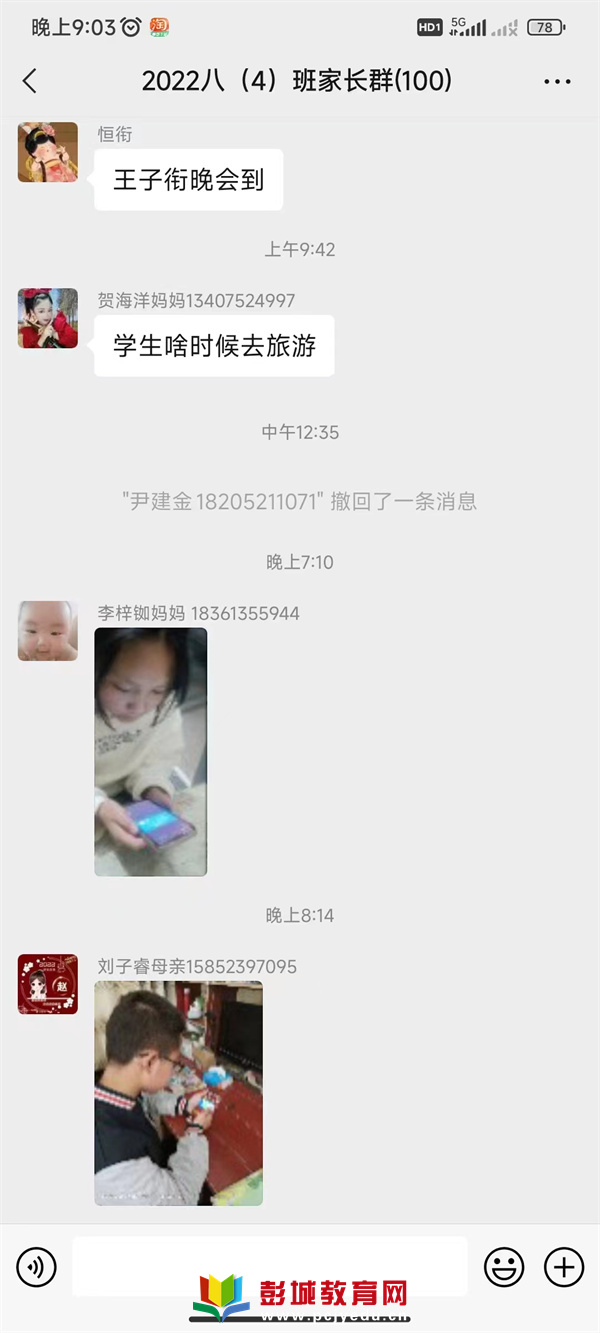View the photo sent by 李梓铷妈妈
Screen dimensions: 600x1333
(x=151, y=752)
